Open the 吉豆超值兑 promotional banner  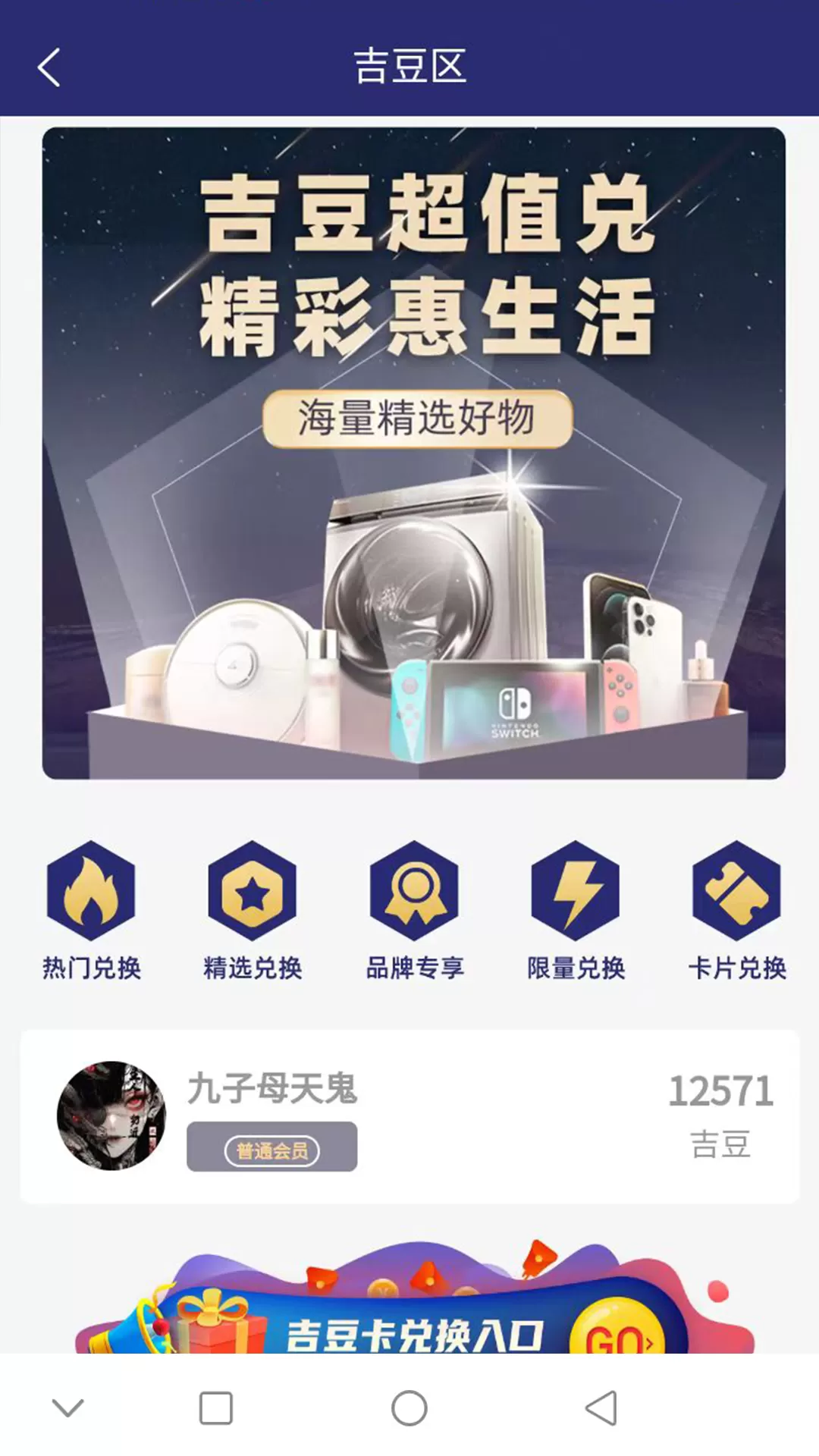(413, 453)
